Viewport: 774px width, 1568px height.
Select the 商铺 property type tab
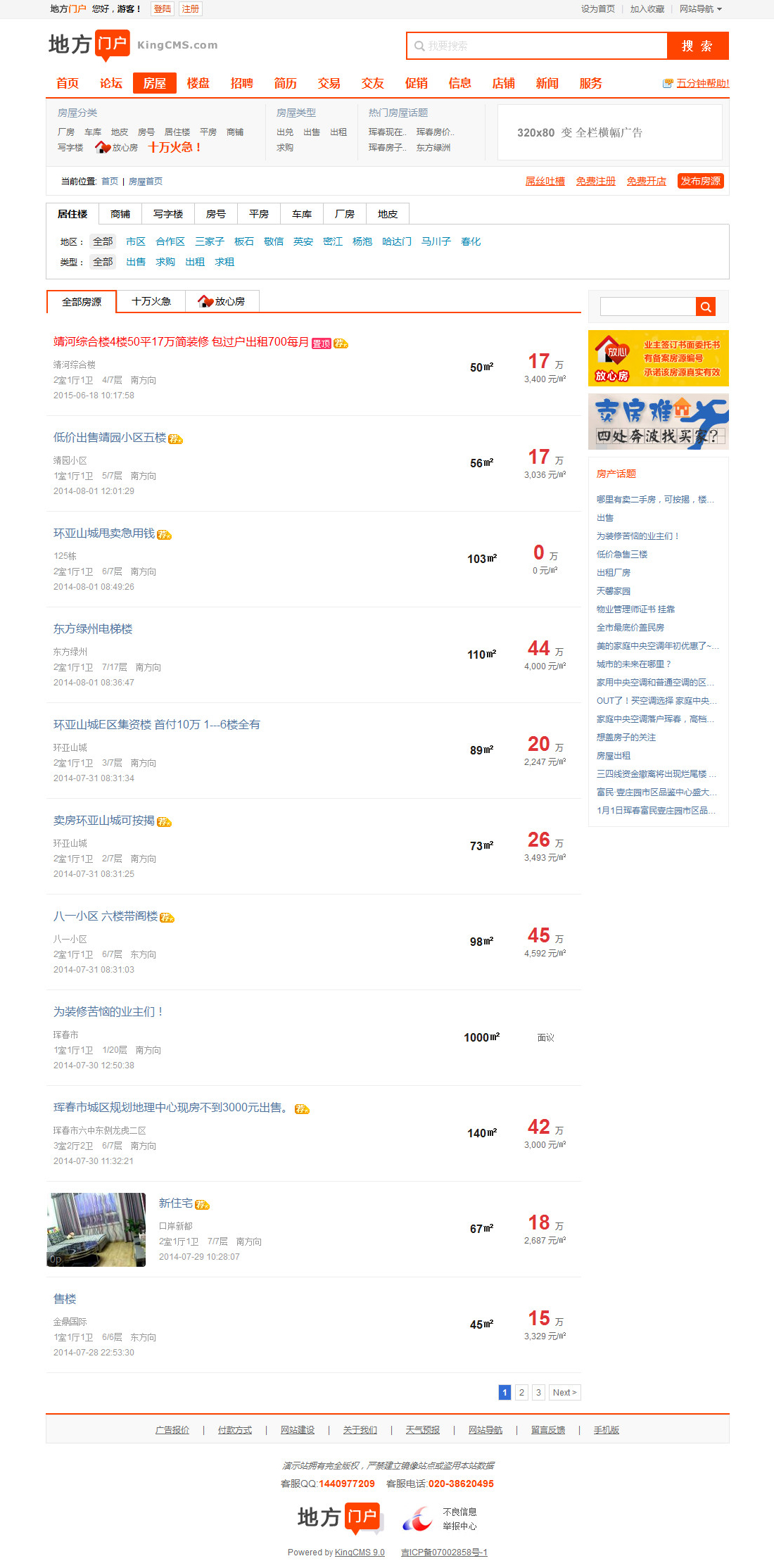pos(120,214)
